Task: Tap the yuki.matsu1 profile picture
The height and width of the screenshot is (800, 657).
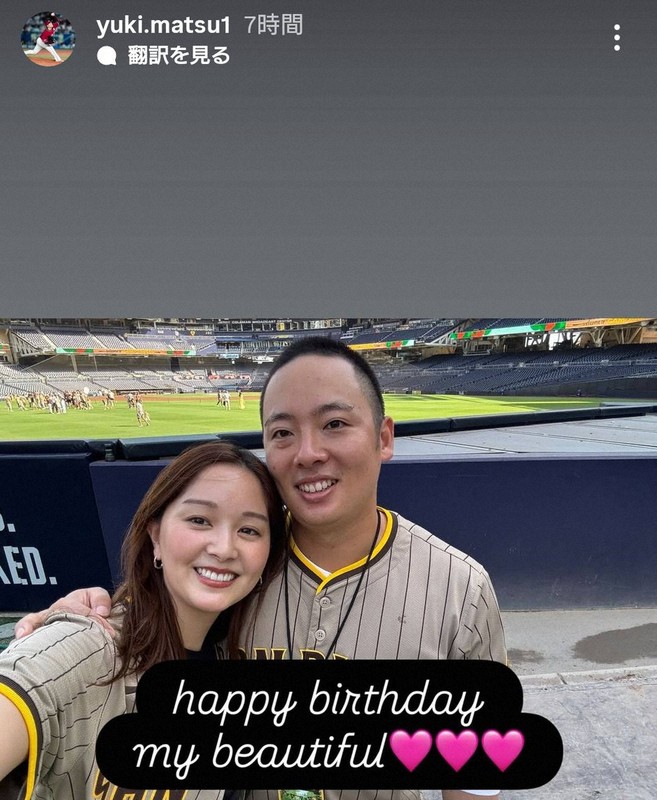Action: click(48, 39)
